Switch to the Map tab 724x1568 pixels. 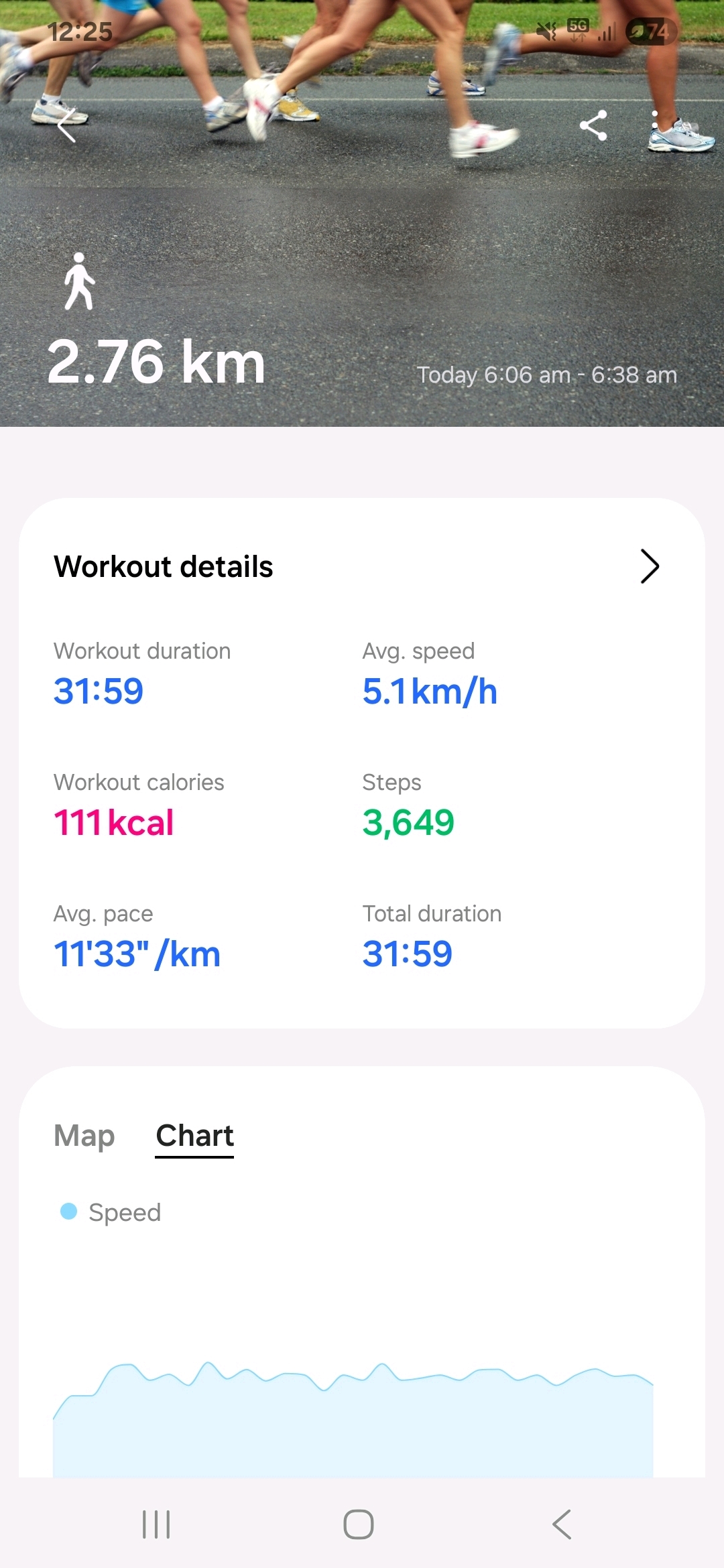(x=84, y=1136)
